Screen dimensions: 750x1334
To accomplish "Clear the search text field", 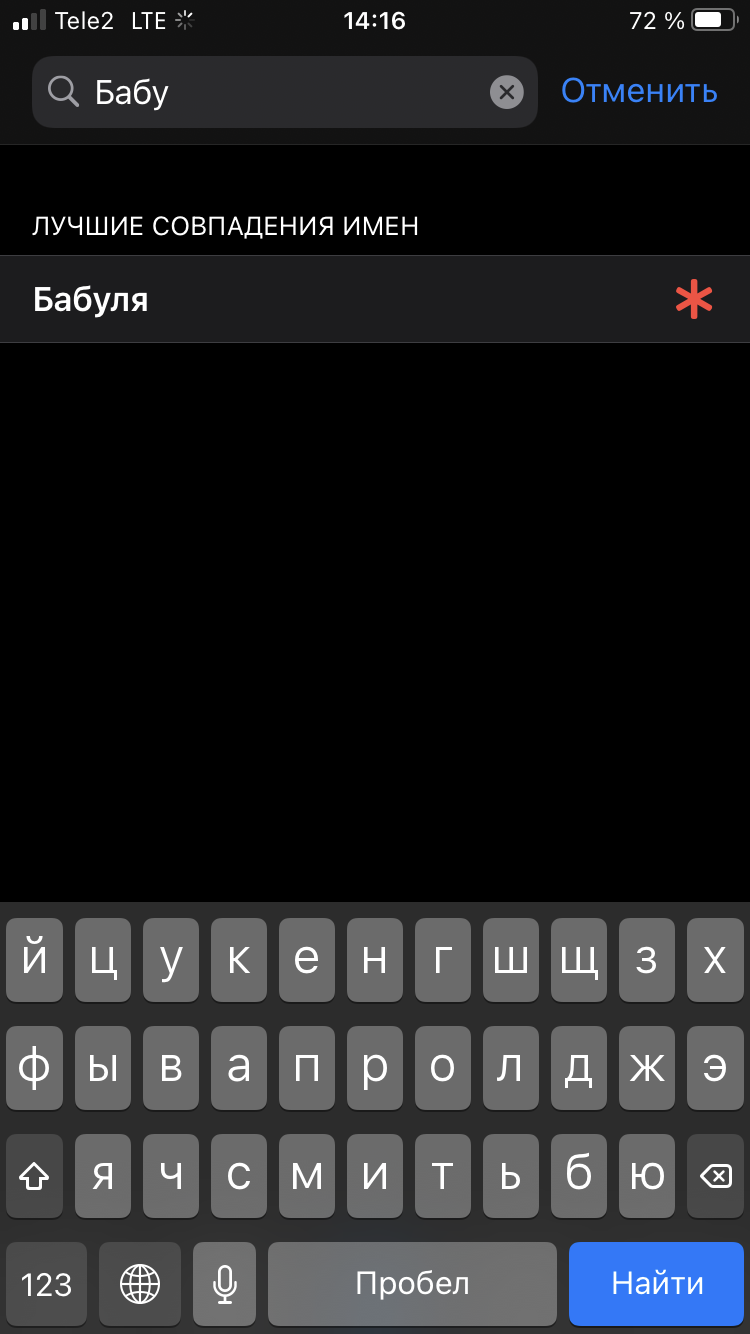I will [507, 92].
